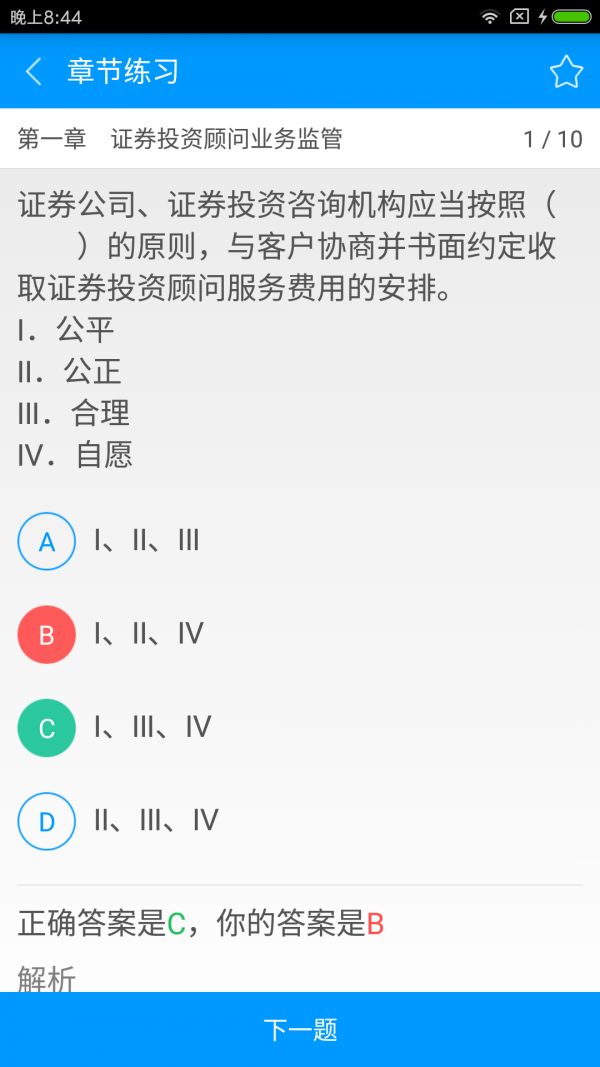The image size is (600, 1067).
Task: Choose answer option B
Action: (x=47, y=634)
